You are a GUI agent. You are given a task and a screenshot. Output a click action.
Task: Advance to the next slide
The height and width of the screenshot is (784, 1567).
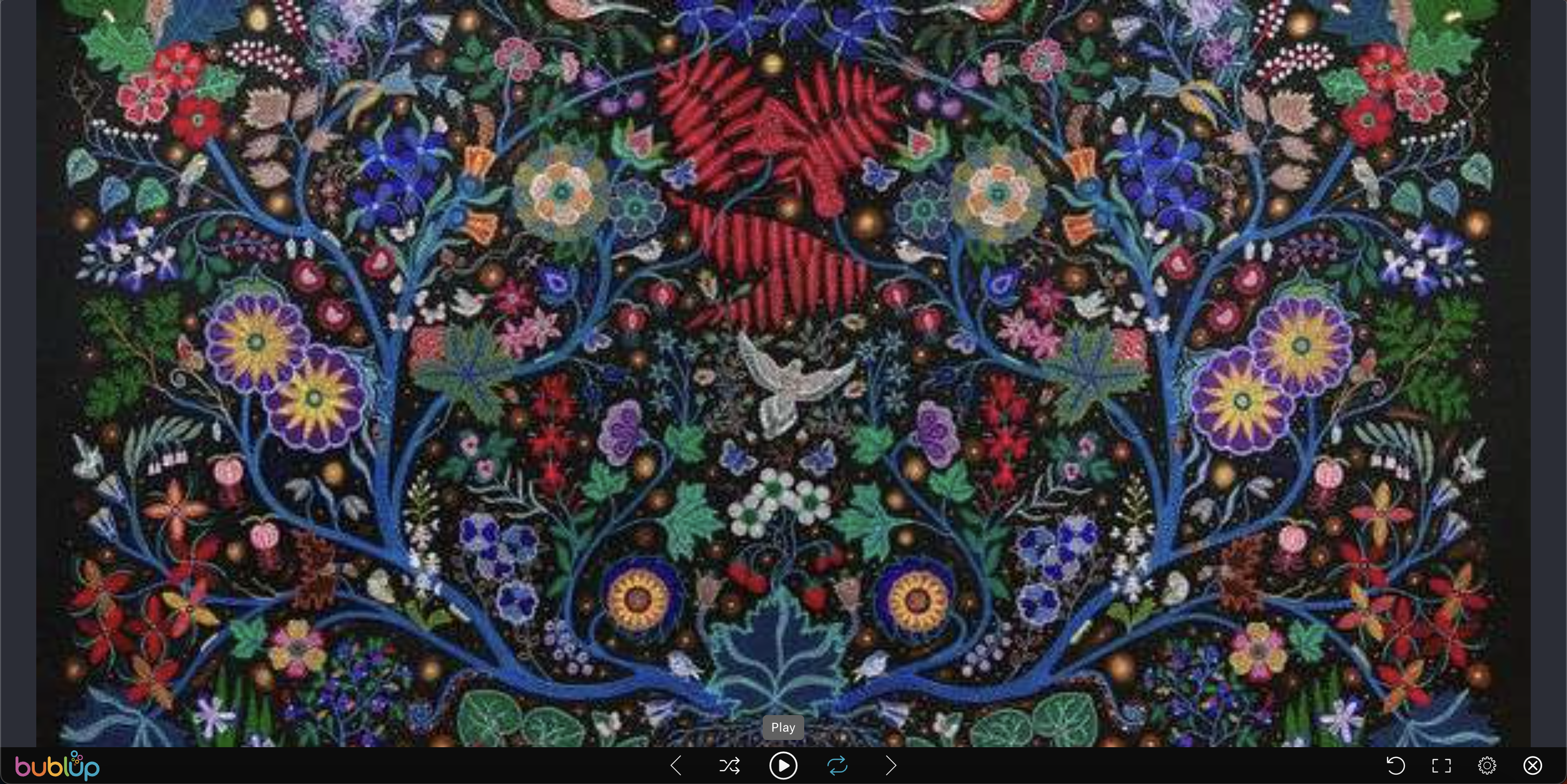[x=891, y=765]
